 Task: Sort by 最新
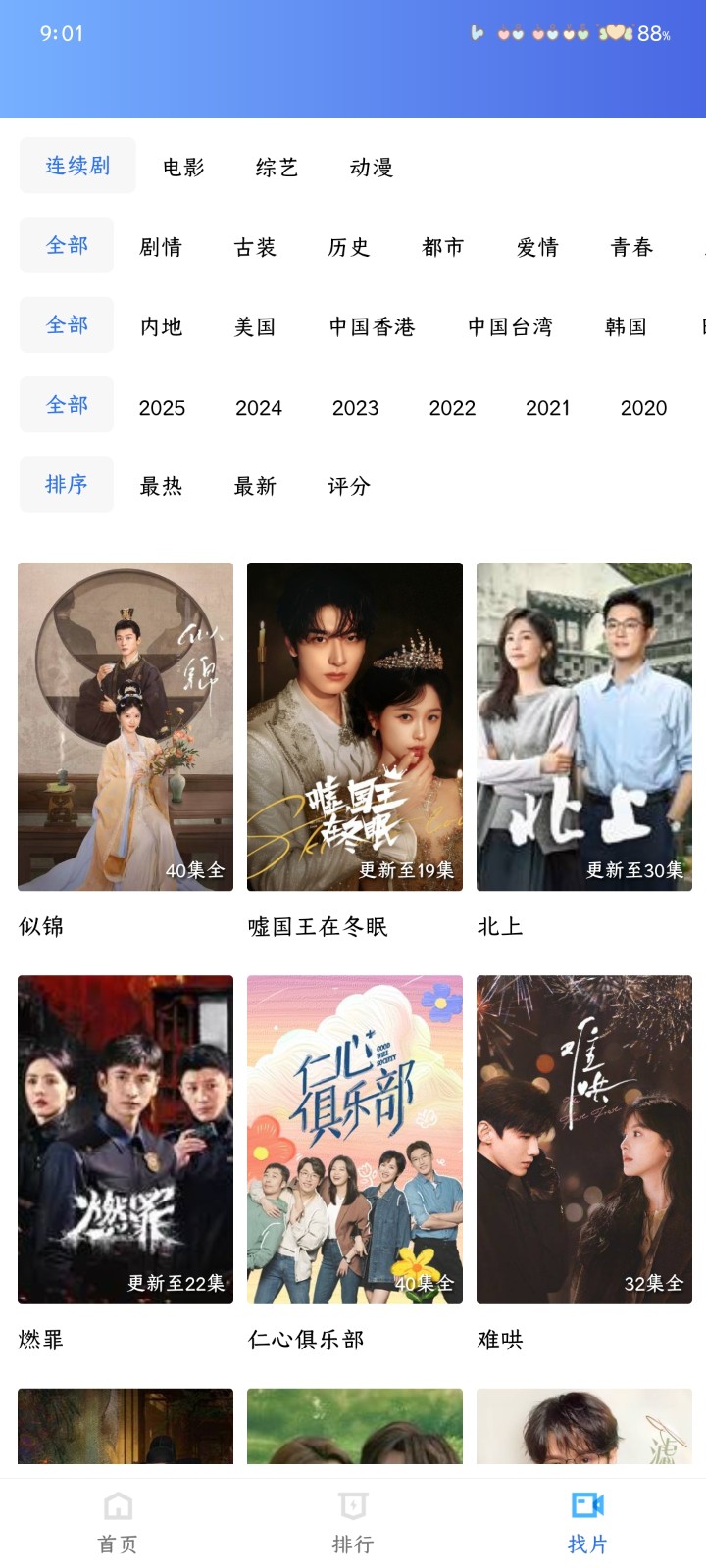coord(255,486)
